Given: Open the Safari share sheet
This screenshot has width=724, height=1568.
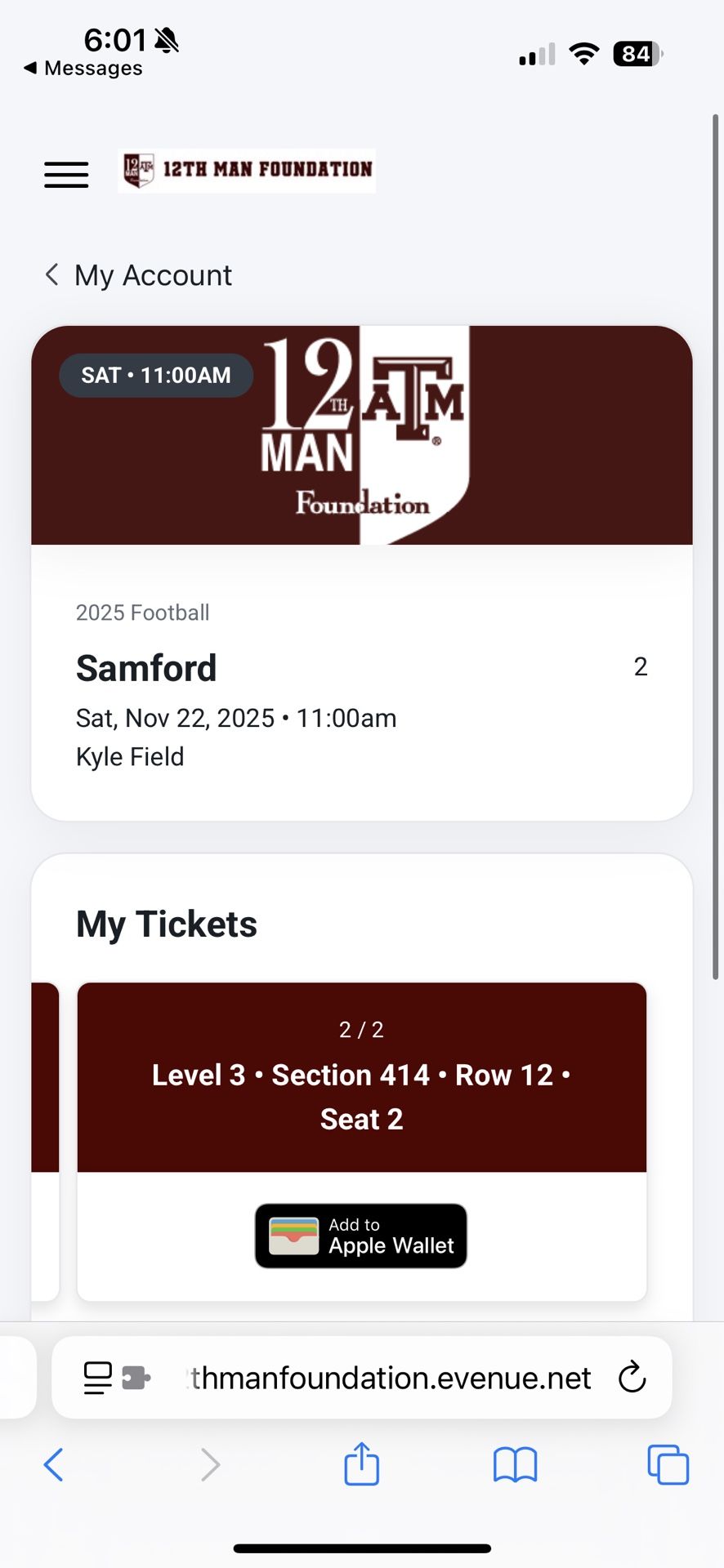Looking at the screenshot, I should click(x=360, y=1464).
